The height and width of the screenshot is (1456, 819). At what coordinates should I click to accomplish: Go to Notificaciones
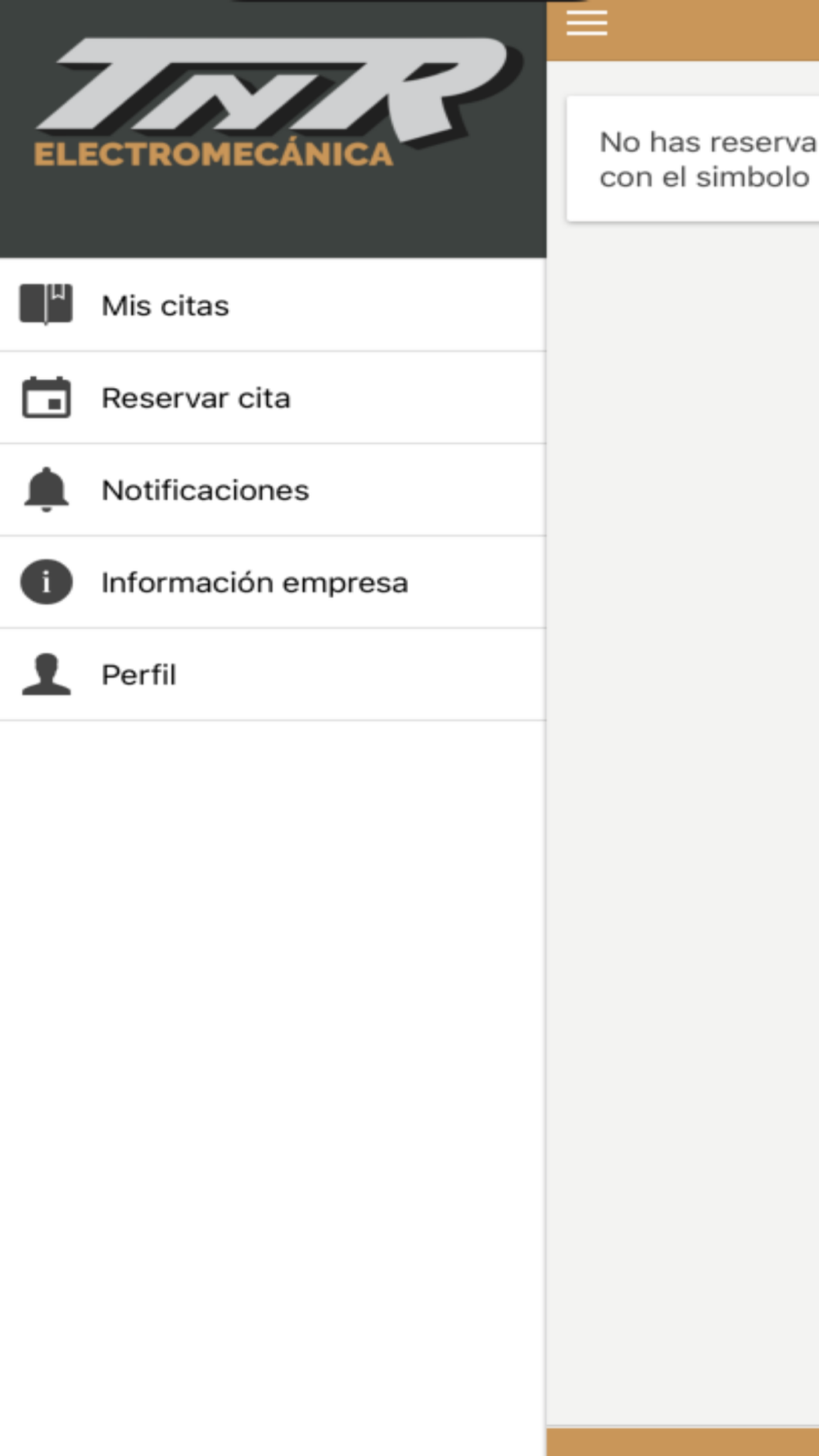click(x=273, y=491)
